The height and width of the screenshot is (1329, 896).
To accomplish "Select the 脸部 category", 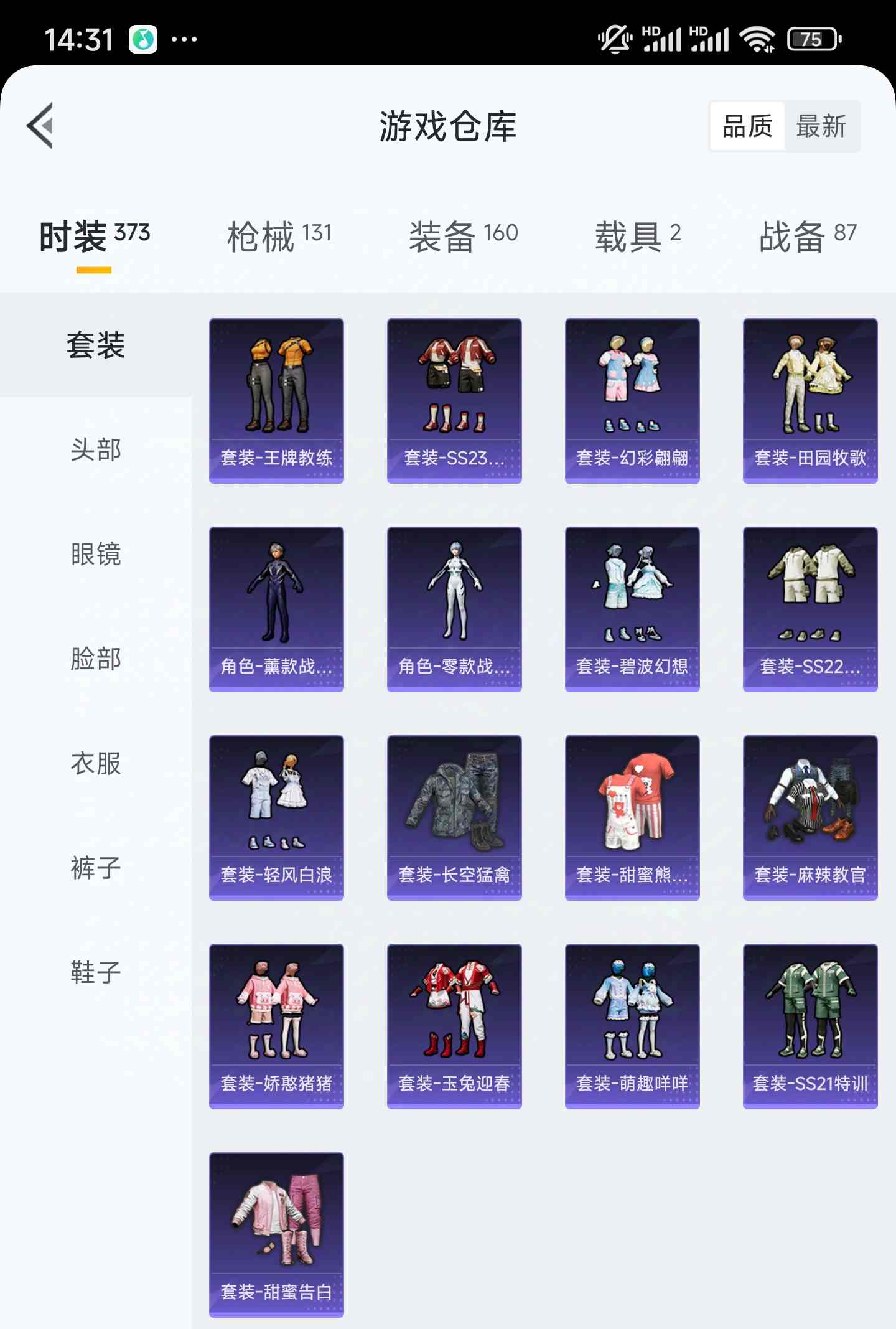I will pyautogui.click(x=96, y=659).
